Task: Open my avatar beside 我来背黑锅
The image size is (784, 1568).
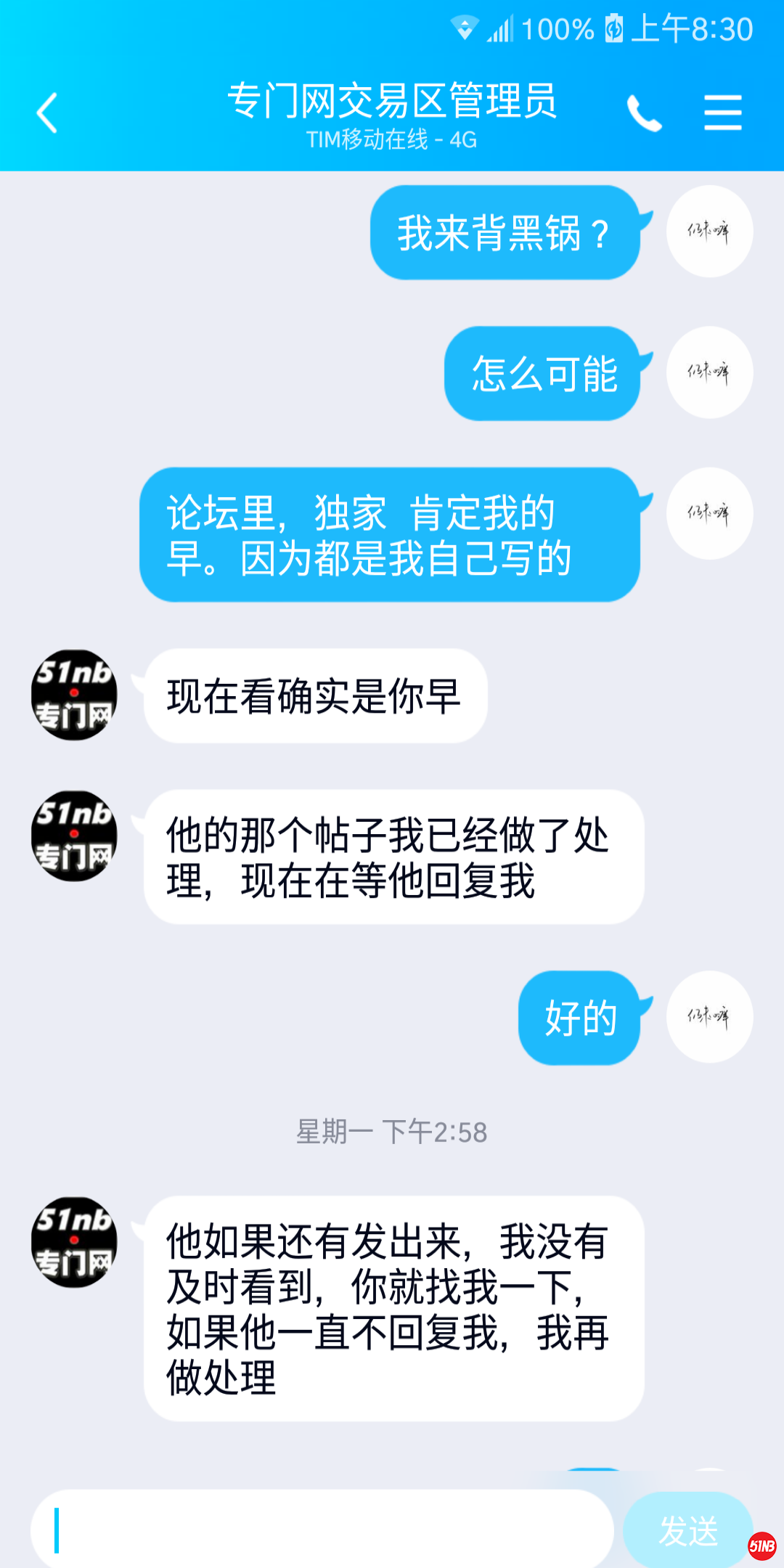Action: [x=709, y=232]
